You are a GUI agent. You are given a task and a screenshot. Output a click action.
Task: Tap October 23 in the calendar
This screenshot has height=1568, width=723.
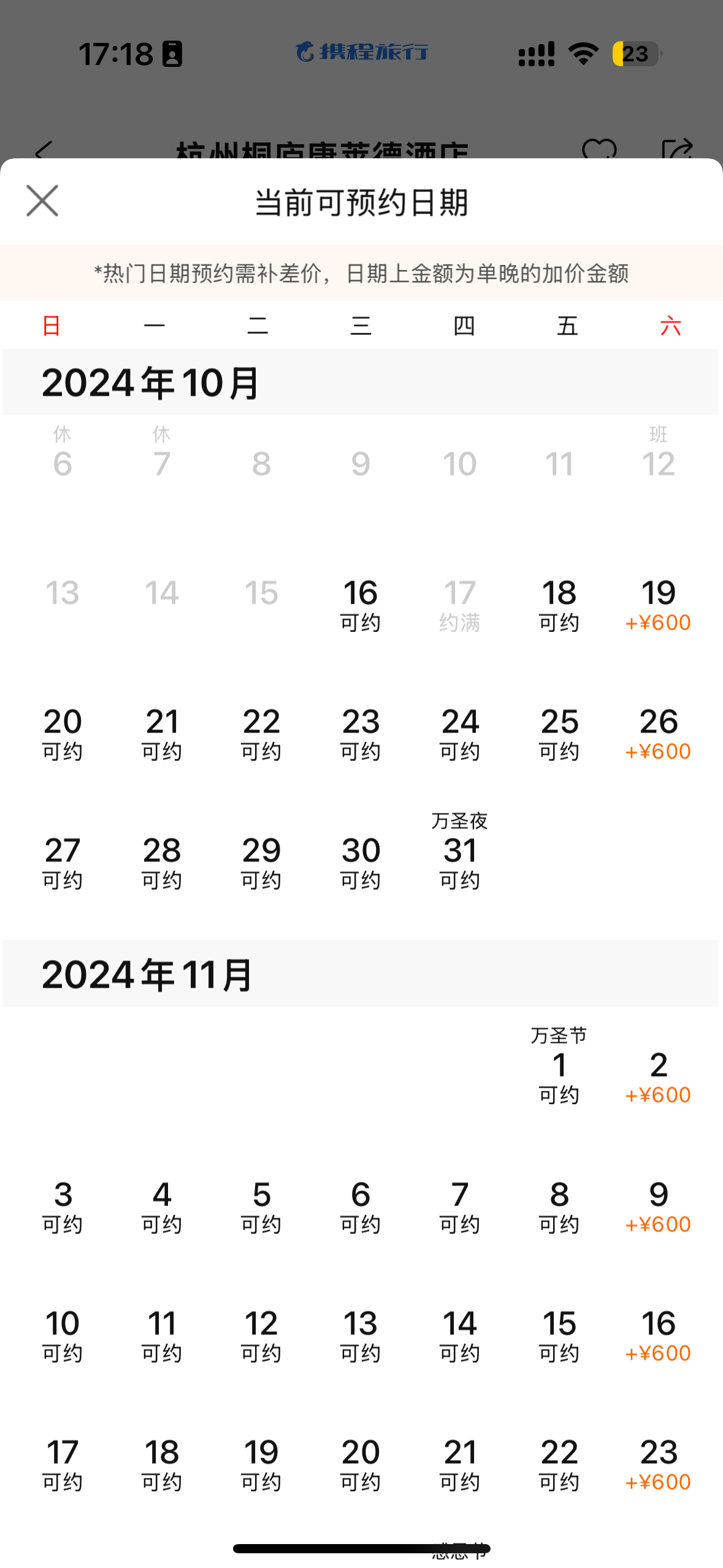(361, 733)
